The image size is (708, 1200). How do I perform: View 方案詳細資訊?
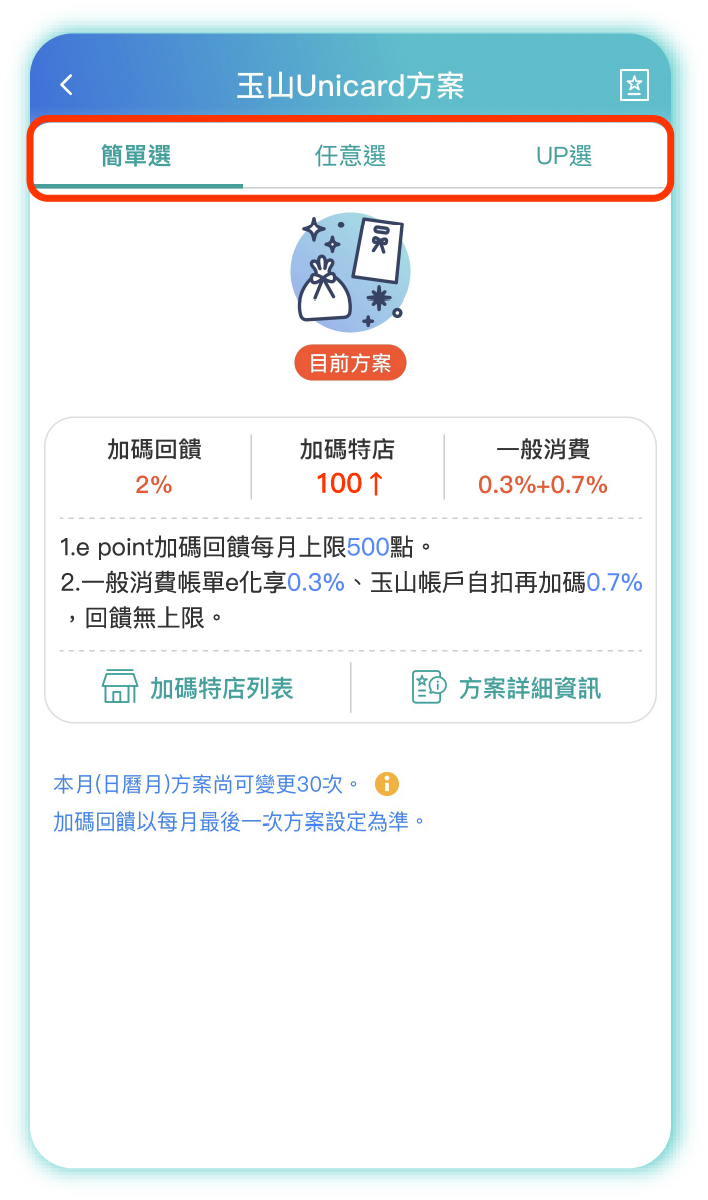tap(506, 688)
